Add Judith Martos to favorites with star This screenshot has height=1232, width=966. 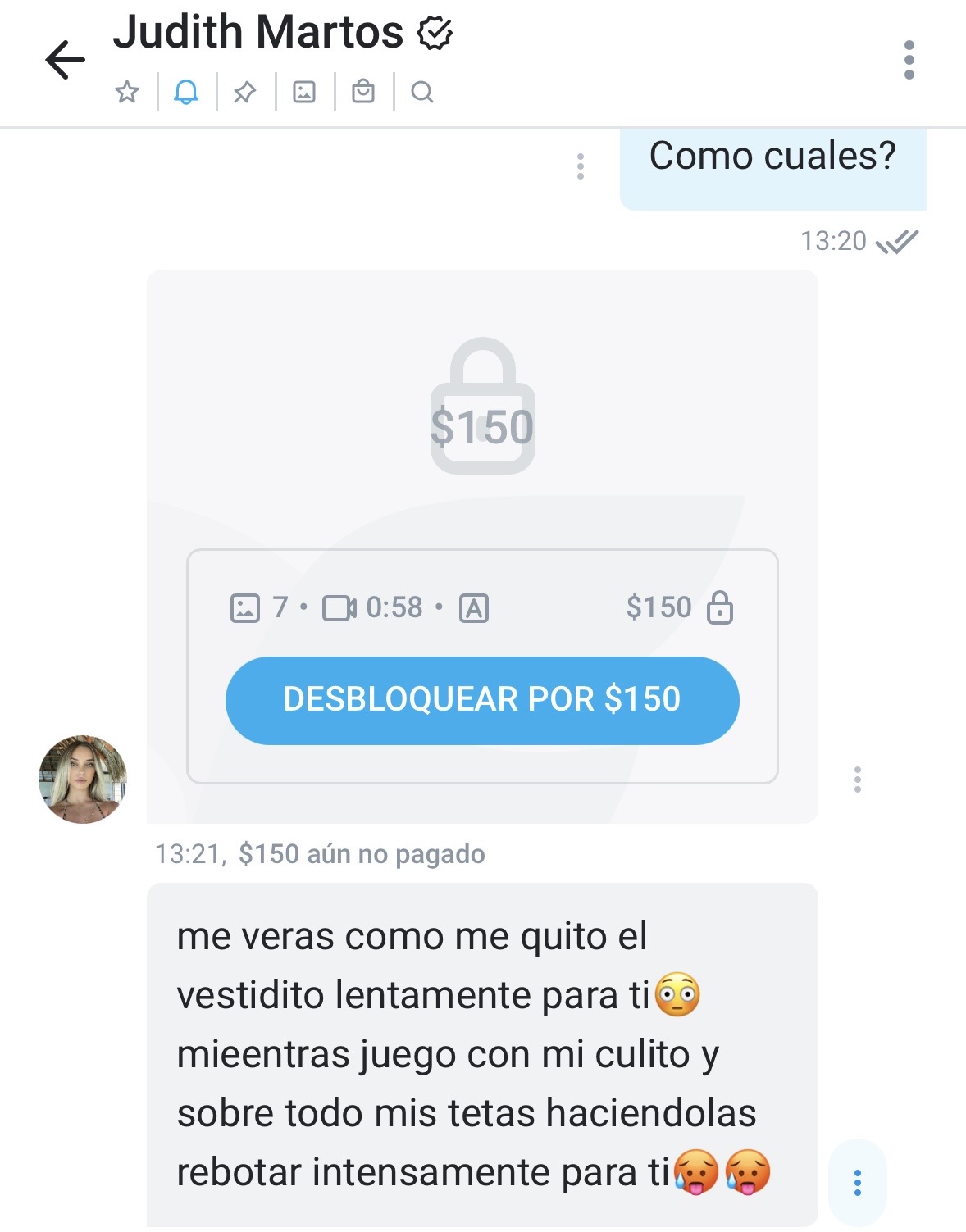coord(127,92)
